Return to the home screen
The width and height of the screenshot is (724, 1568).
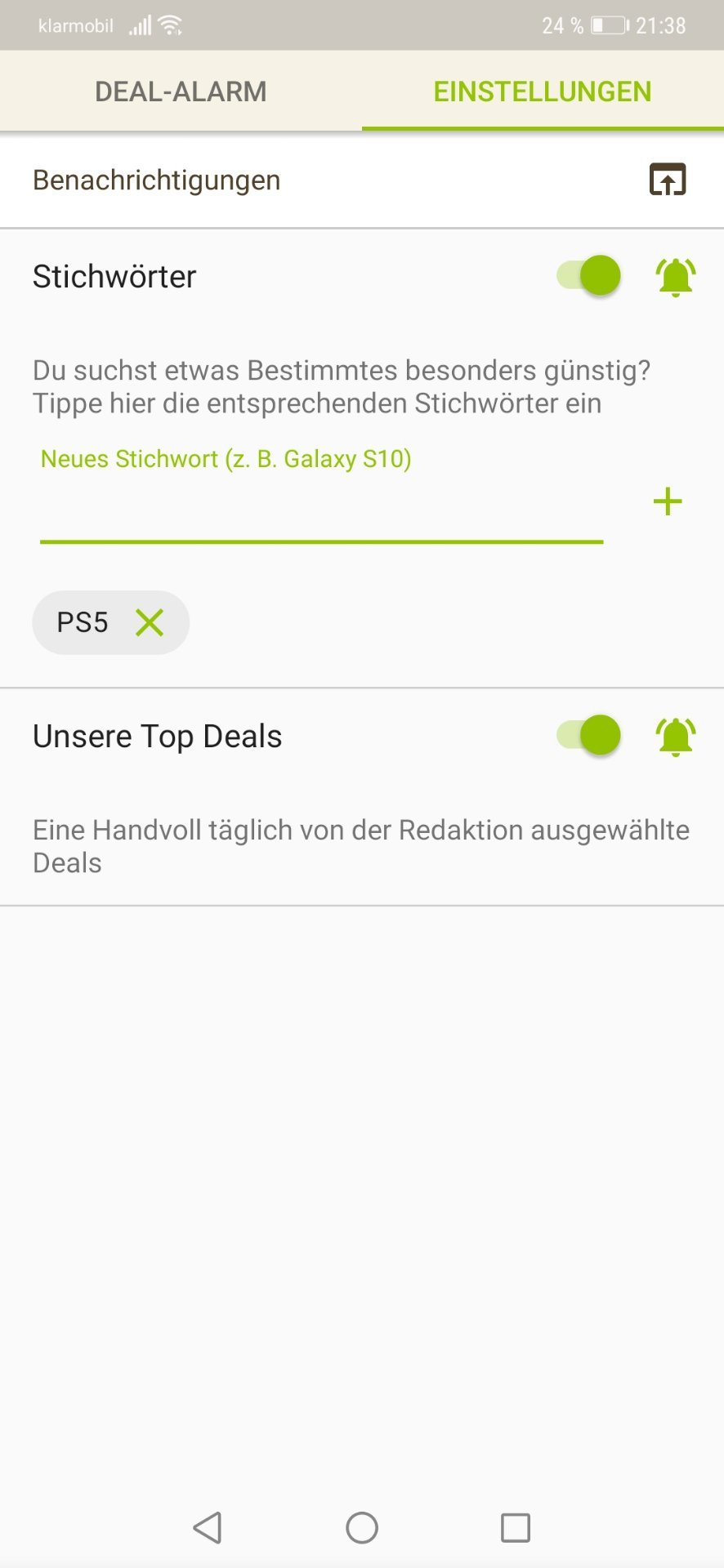pos(362,1527)
